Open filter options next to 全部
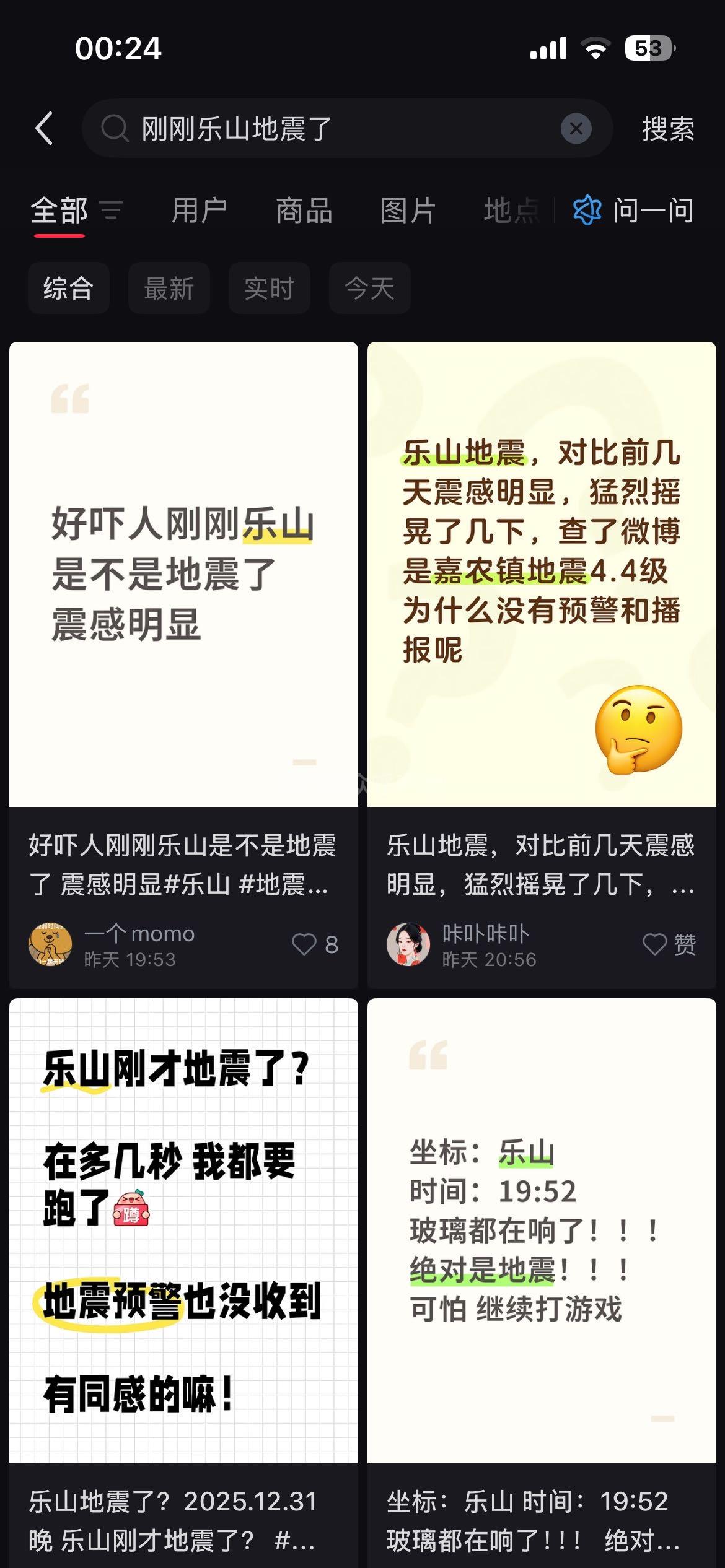This screenshot has height=1568, width=725. [x=112, y=211]
